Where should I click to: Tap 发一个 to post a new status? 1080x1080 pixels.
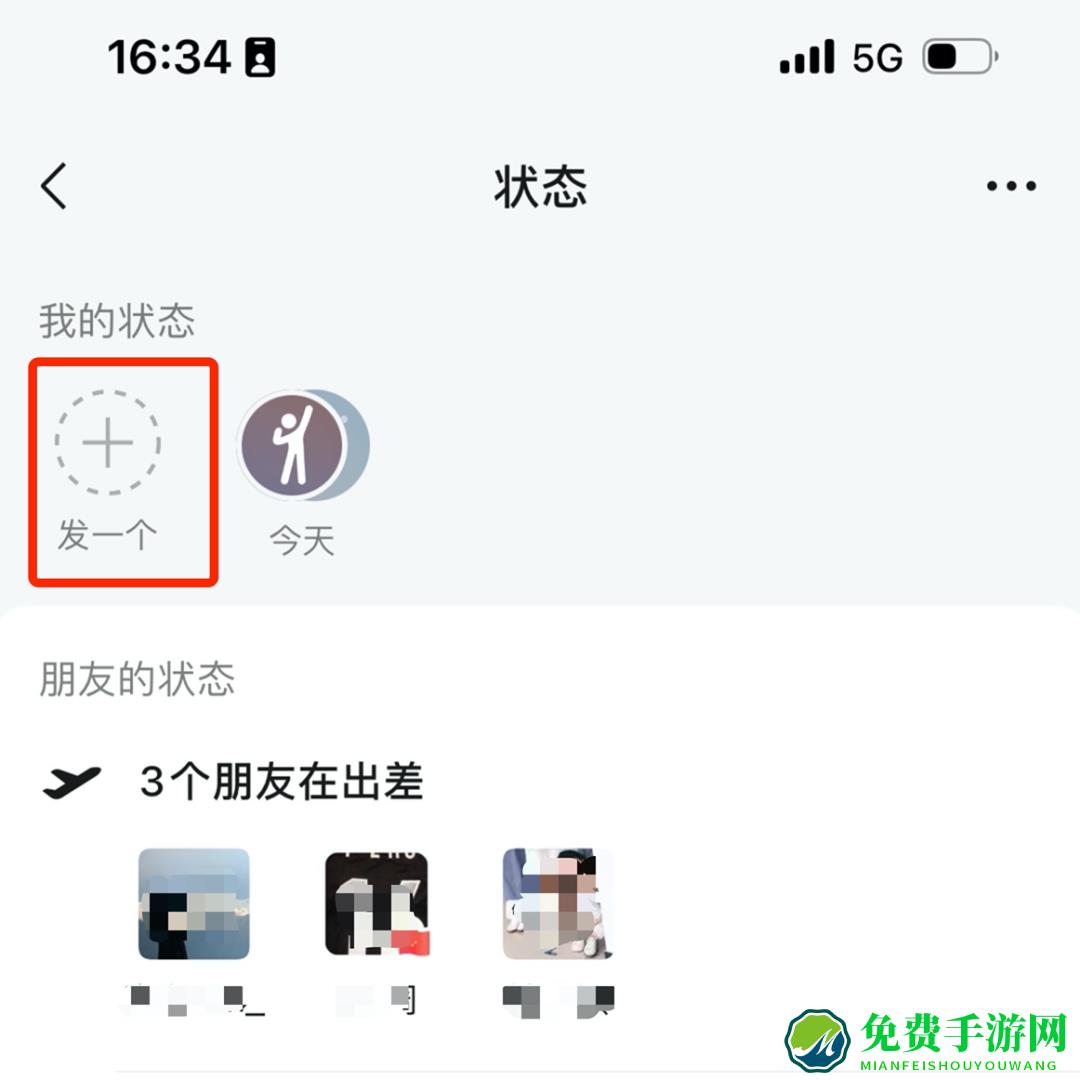point(108,445)
